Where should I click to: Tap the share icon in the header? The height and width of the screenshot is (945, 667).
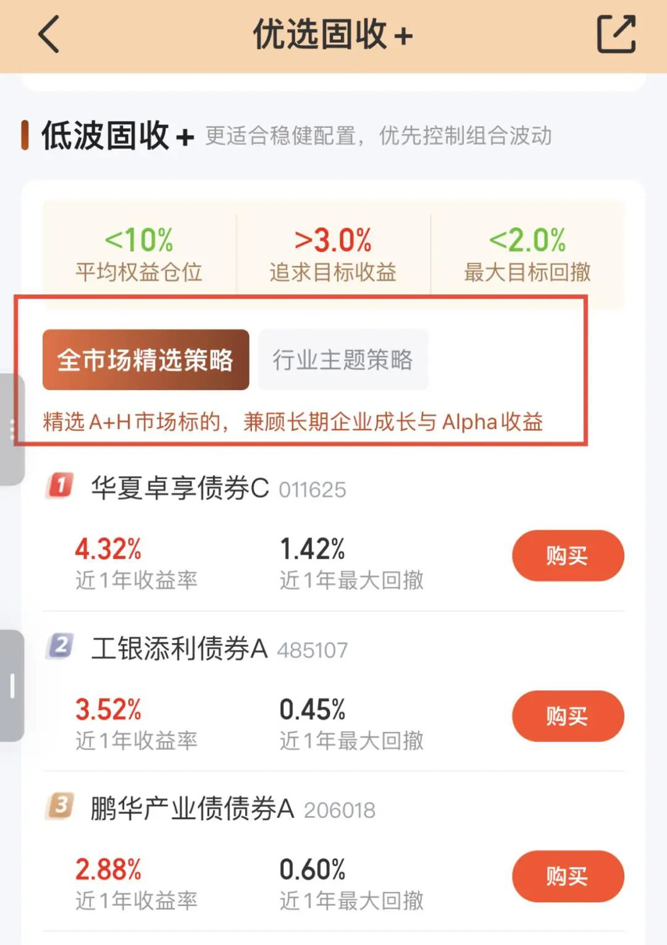tap(616, 34)
